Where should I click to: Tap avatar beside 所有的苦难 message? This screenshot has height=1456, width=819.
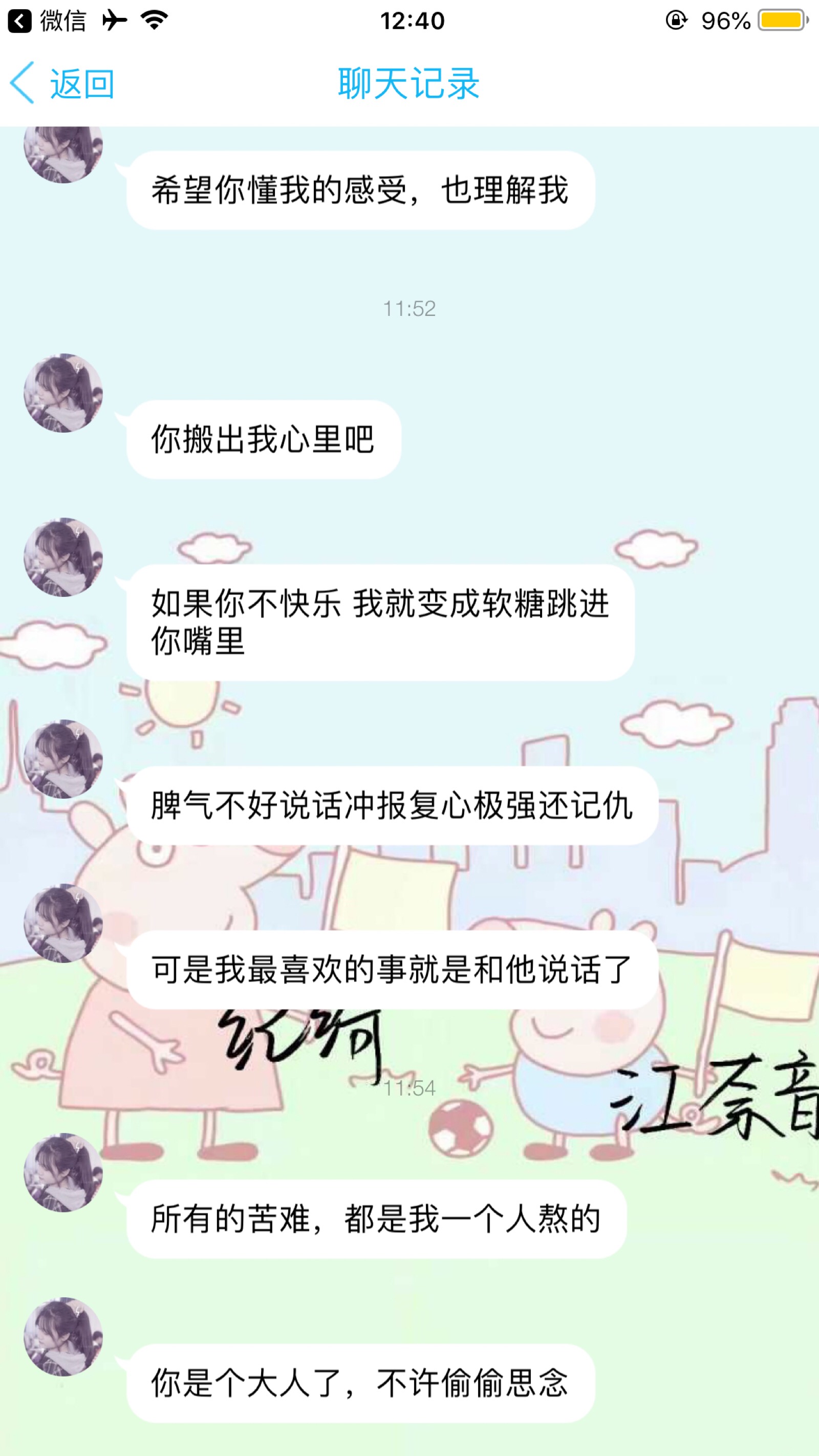coord(63,1172)
